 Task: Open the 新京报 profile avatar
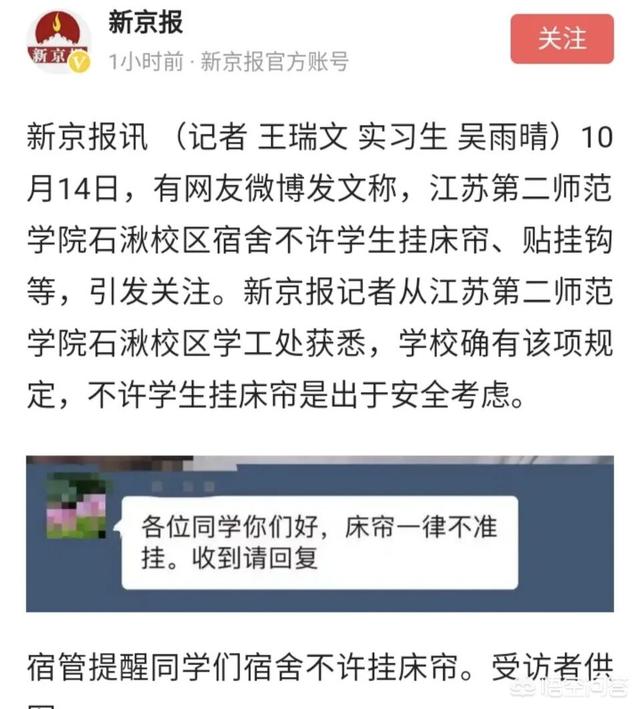[58, 42]
